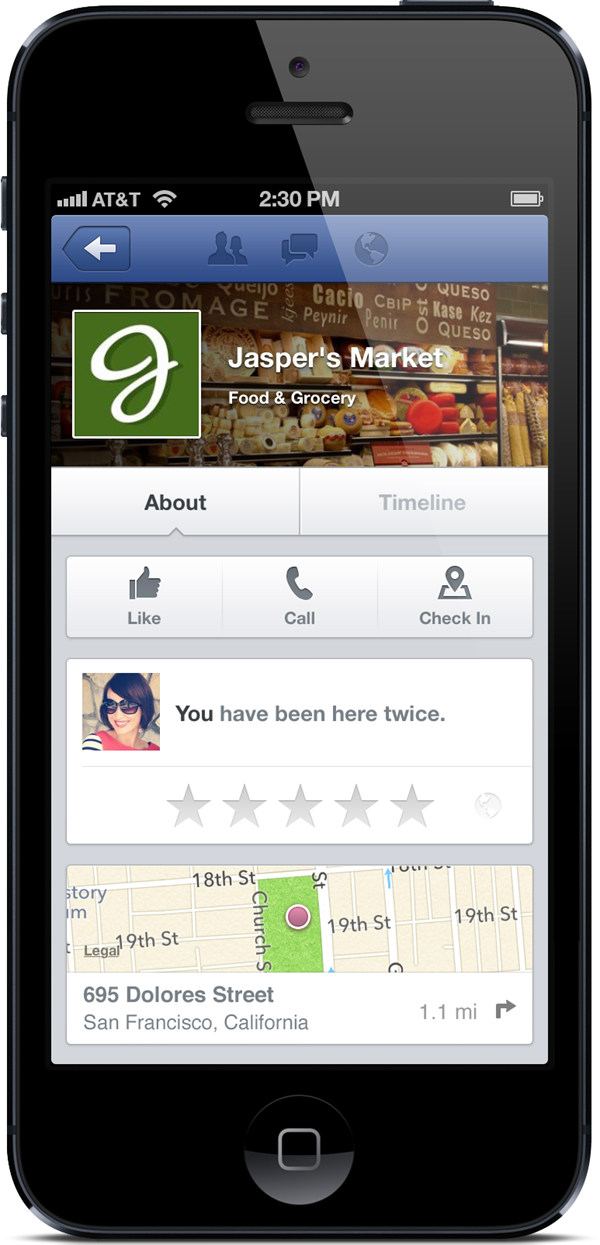Tap the phone's home button
The height and width of the screenshot is (1245, 600).
tap(299, 1149)
